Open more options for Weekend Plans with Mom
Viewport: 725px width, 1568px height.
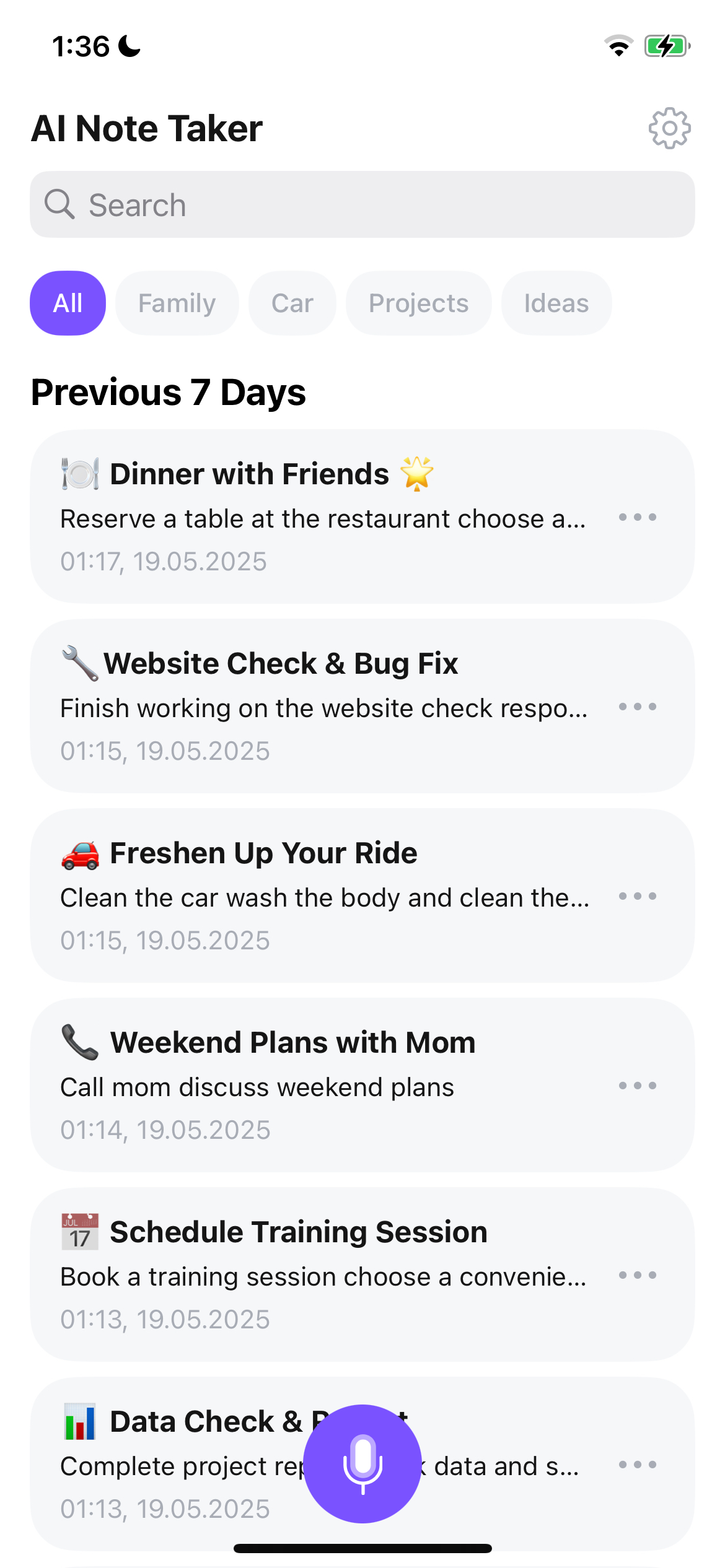[638, 1086]
